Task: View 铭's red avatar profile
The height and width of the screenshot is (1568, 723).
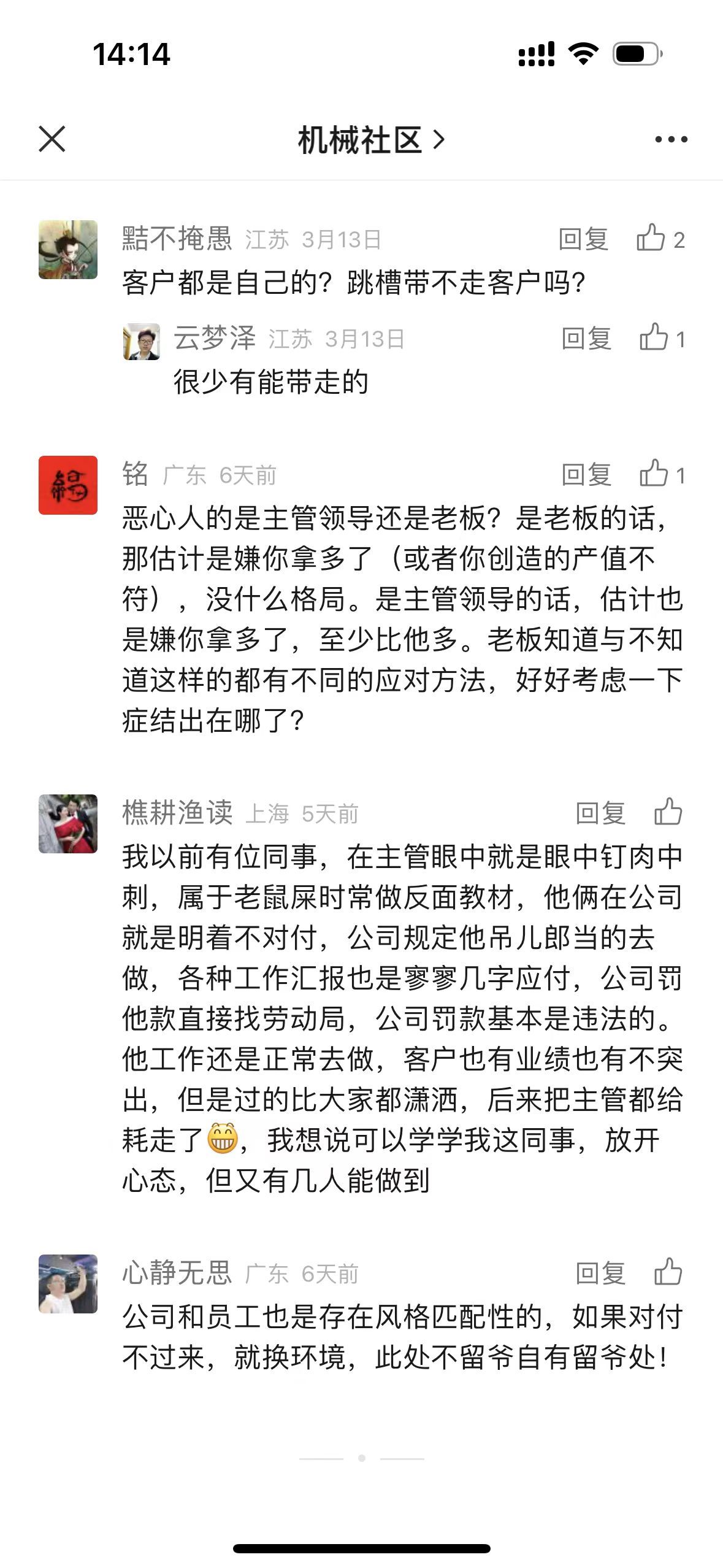Action: 68,485
